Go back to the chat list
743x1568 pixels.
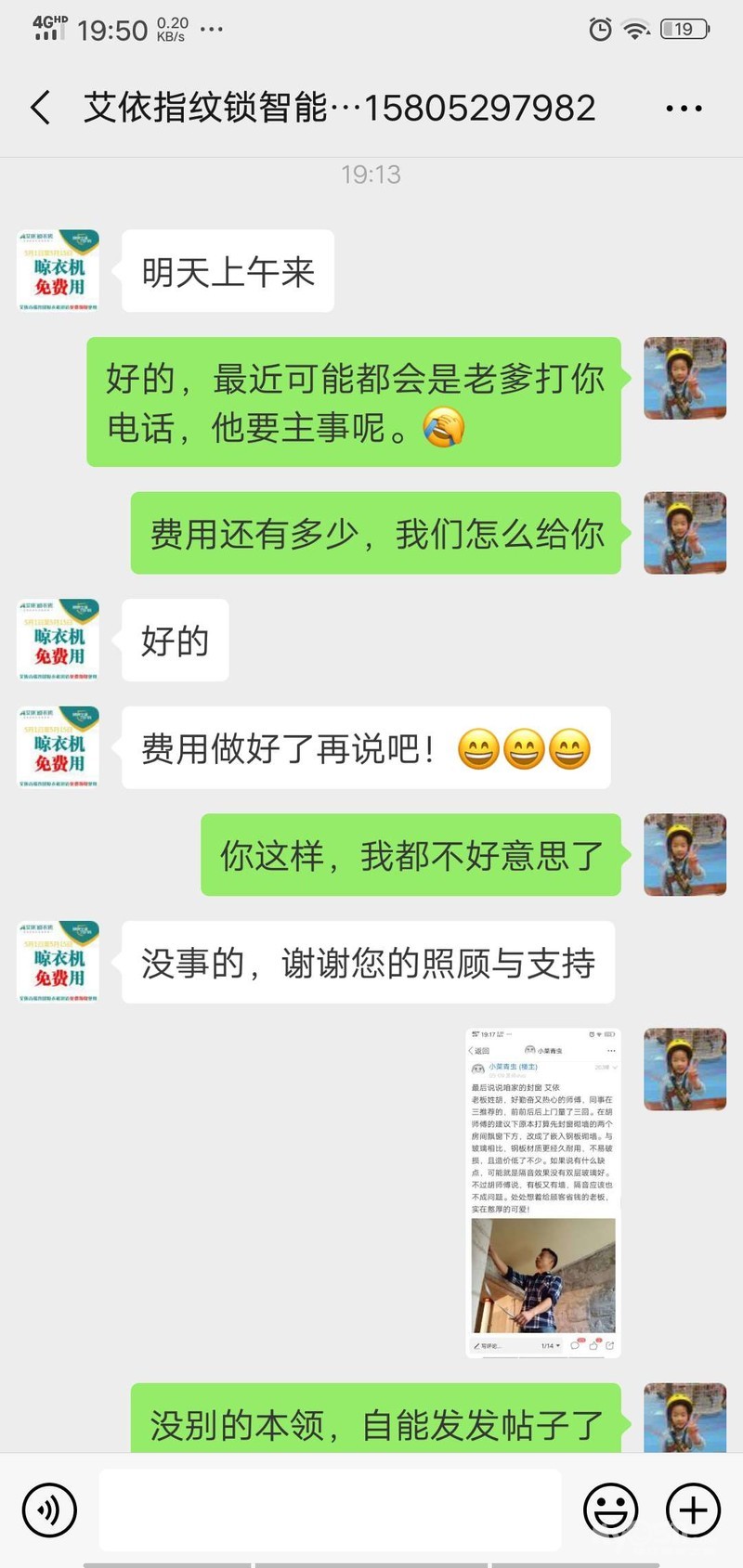pyautogui.click(x=40, y=108)
